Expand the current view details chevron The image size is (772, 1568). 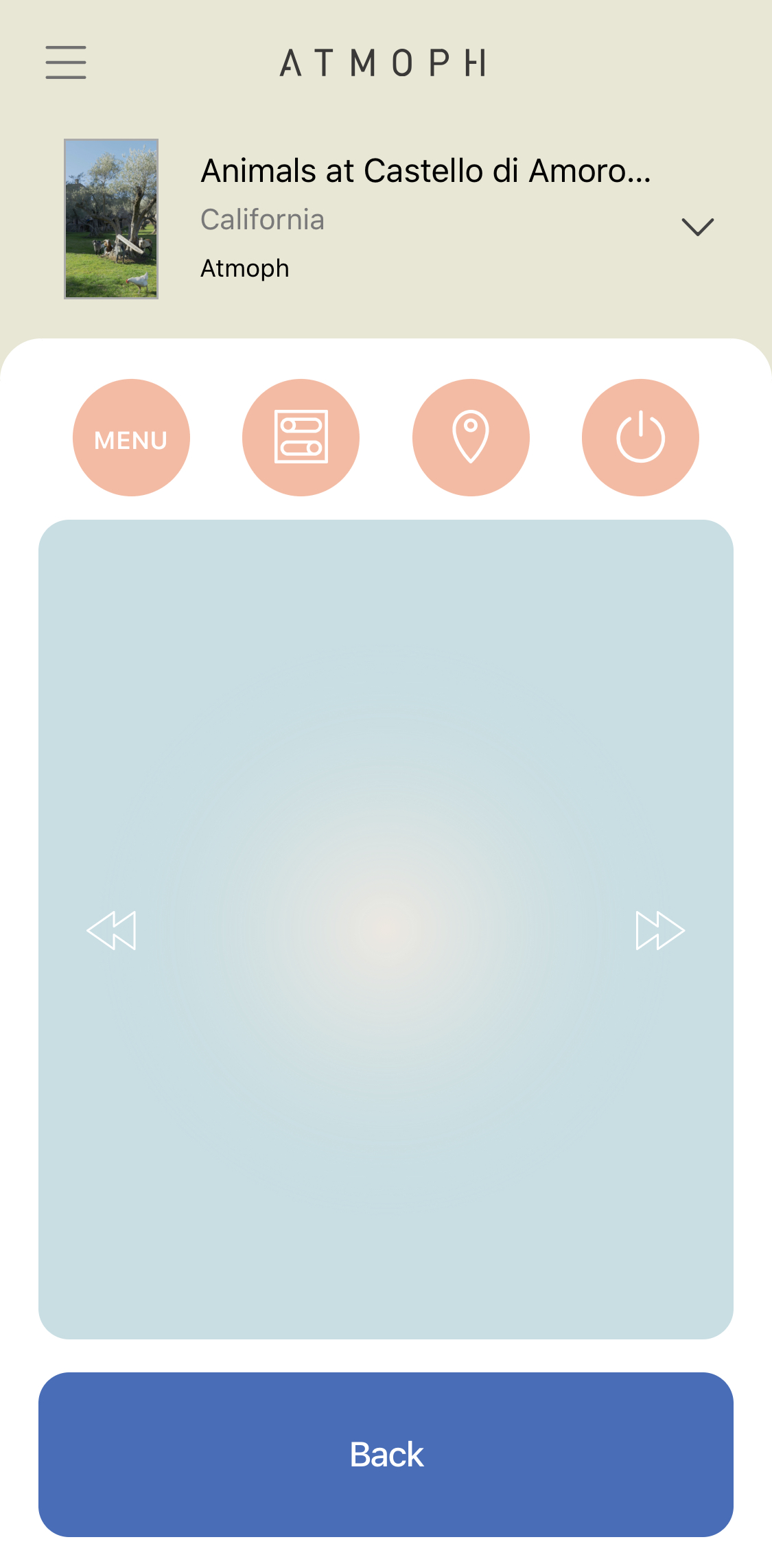pos(697,227)
